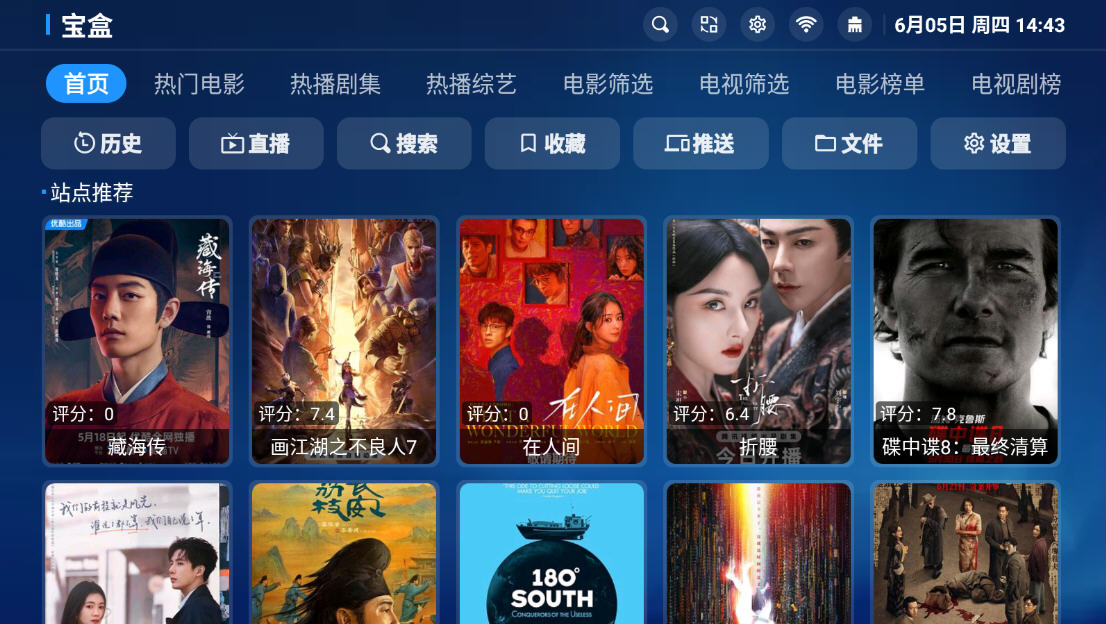Open the 电影筛选 tab
Screen dimensions: 1106x624
(608, 84)
